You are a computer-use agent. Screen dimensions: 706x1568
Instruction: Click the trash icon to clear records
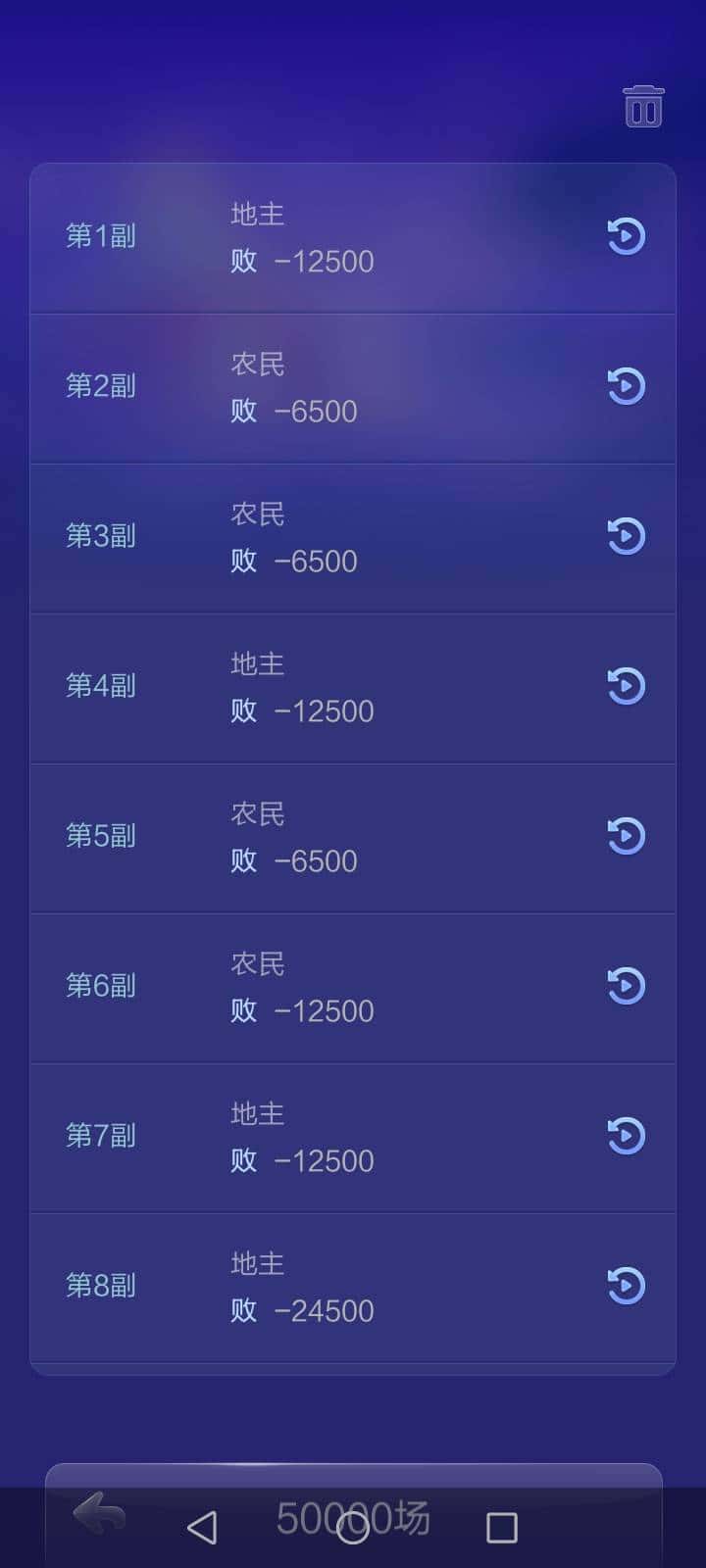coord(643,105)
